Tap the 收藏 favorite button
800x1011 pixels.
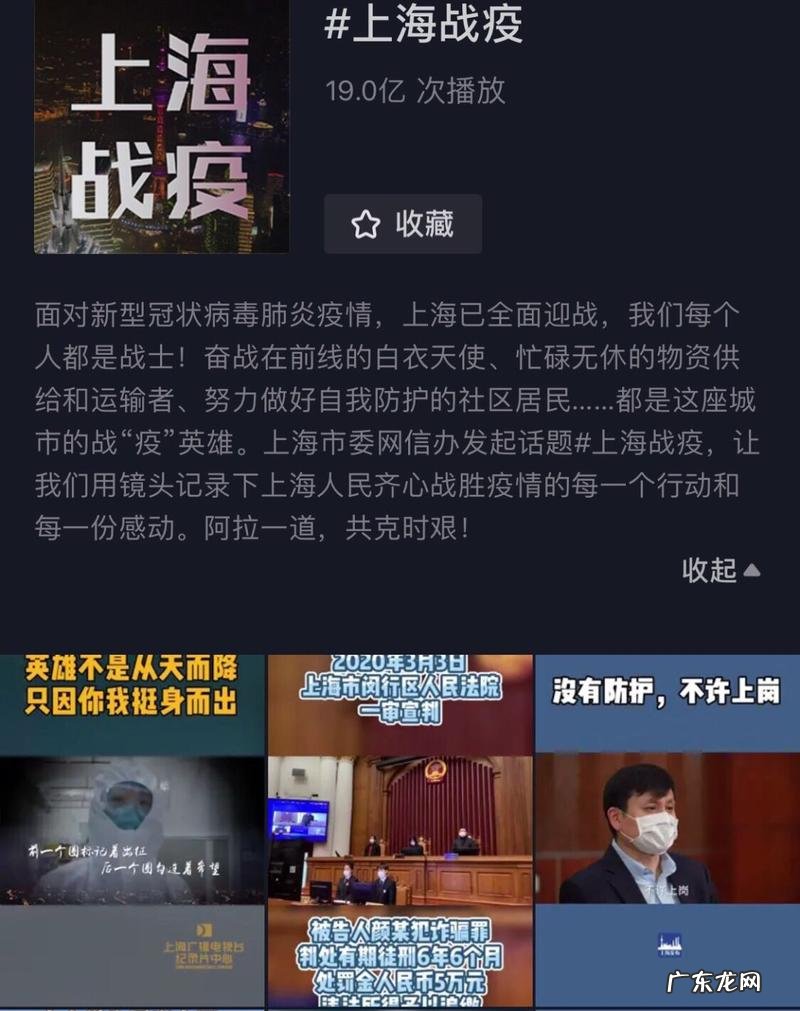click(402, 224)
